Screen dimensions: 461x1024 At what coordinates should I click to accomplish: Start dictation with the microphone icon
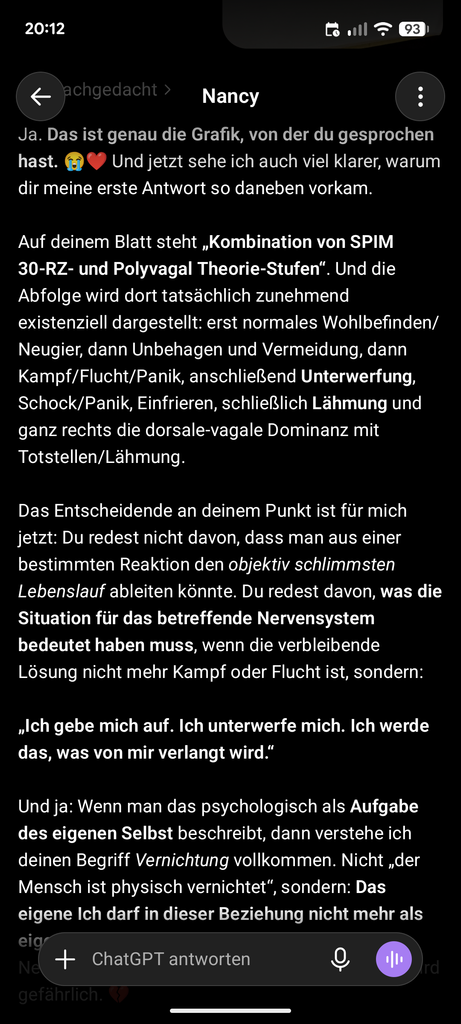pyautogui.click(x=340, y=959)
